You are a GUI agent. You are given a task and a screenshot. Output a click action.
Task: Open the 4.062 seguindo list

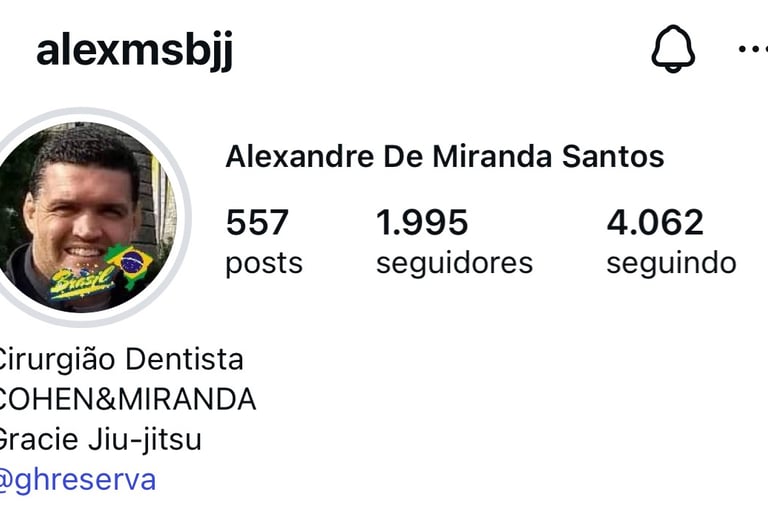point(670,241)
